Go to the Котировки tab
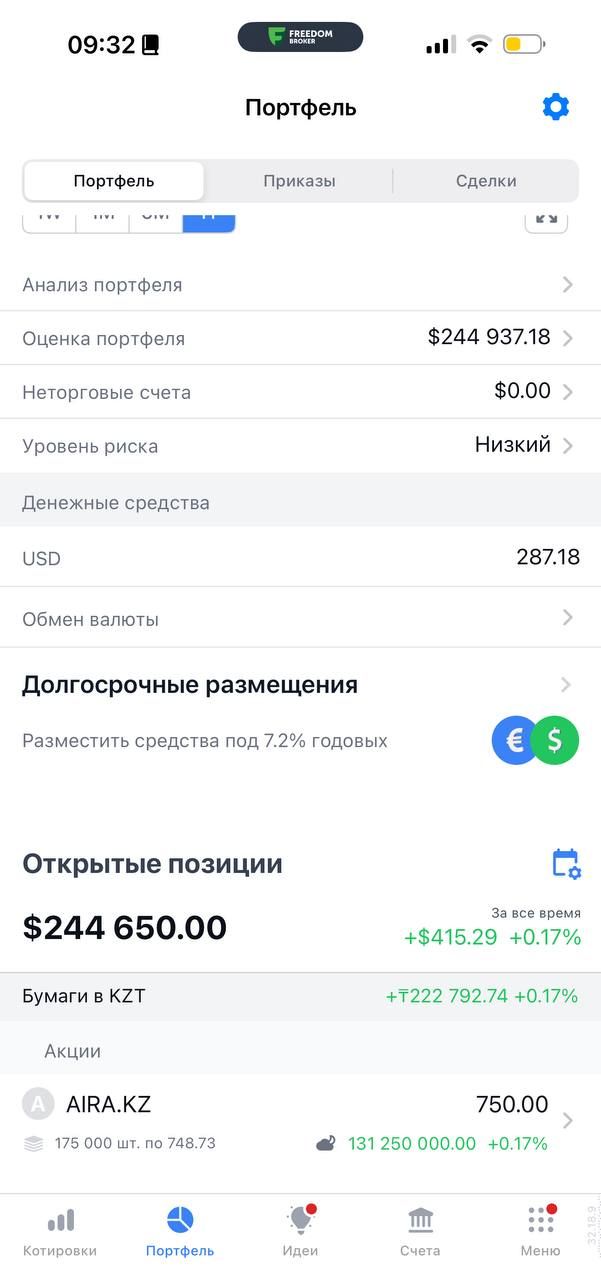This screenshot has height=1280, width=601. [60, 1231]
